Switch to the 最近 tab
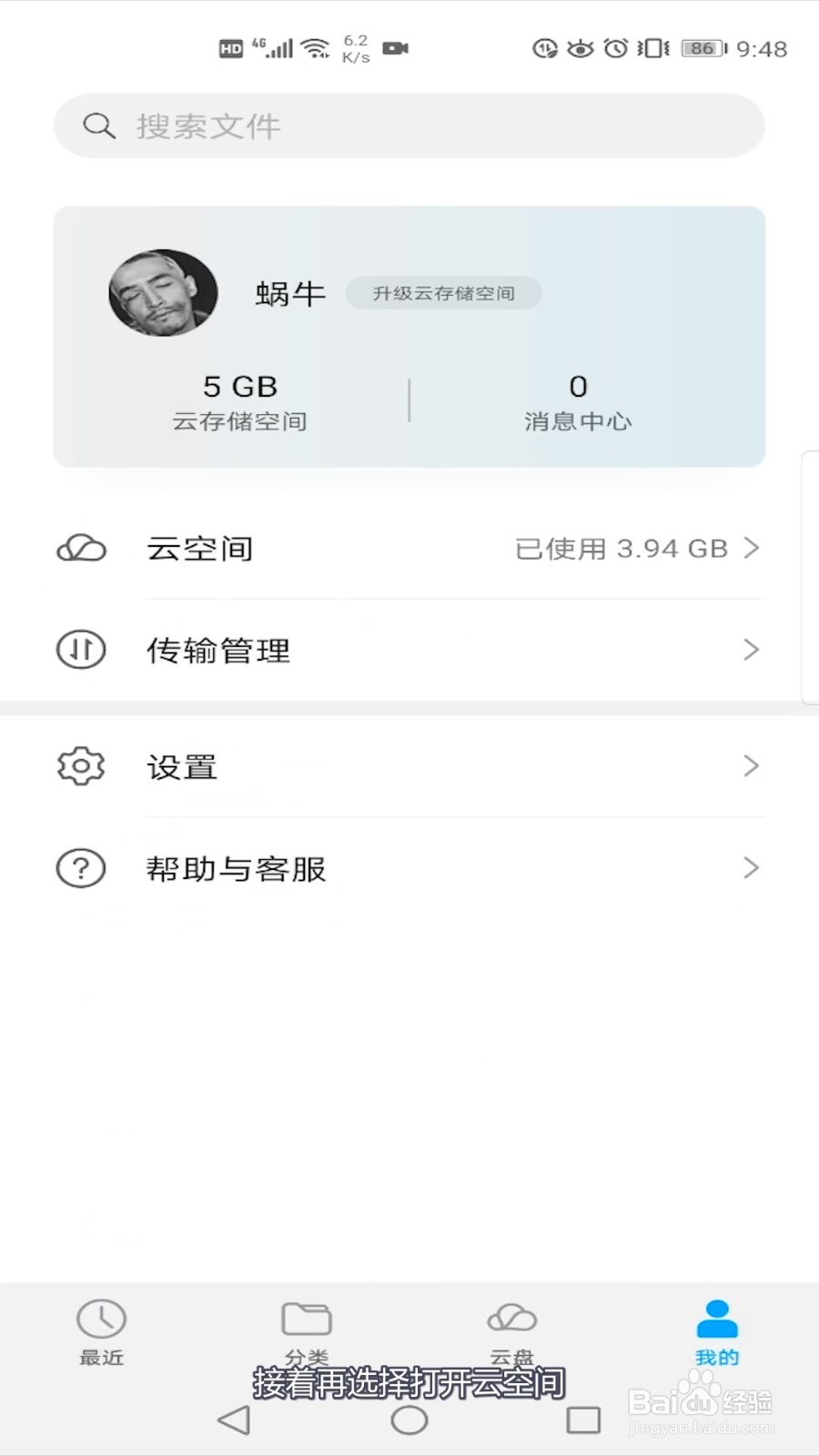The image size is (819, 1456). [x=101, y=1331]
